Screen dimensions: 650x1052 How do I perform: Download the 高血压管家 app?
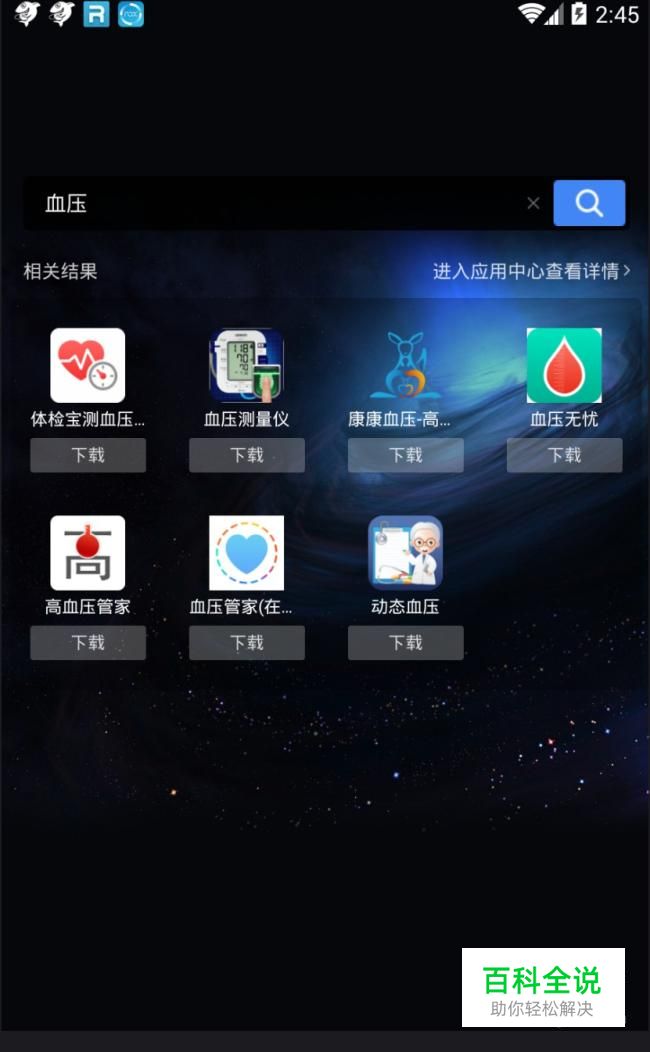(88, 643)
